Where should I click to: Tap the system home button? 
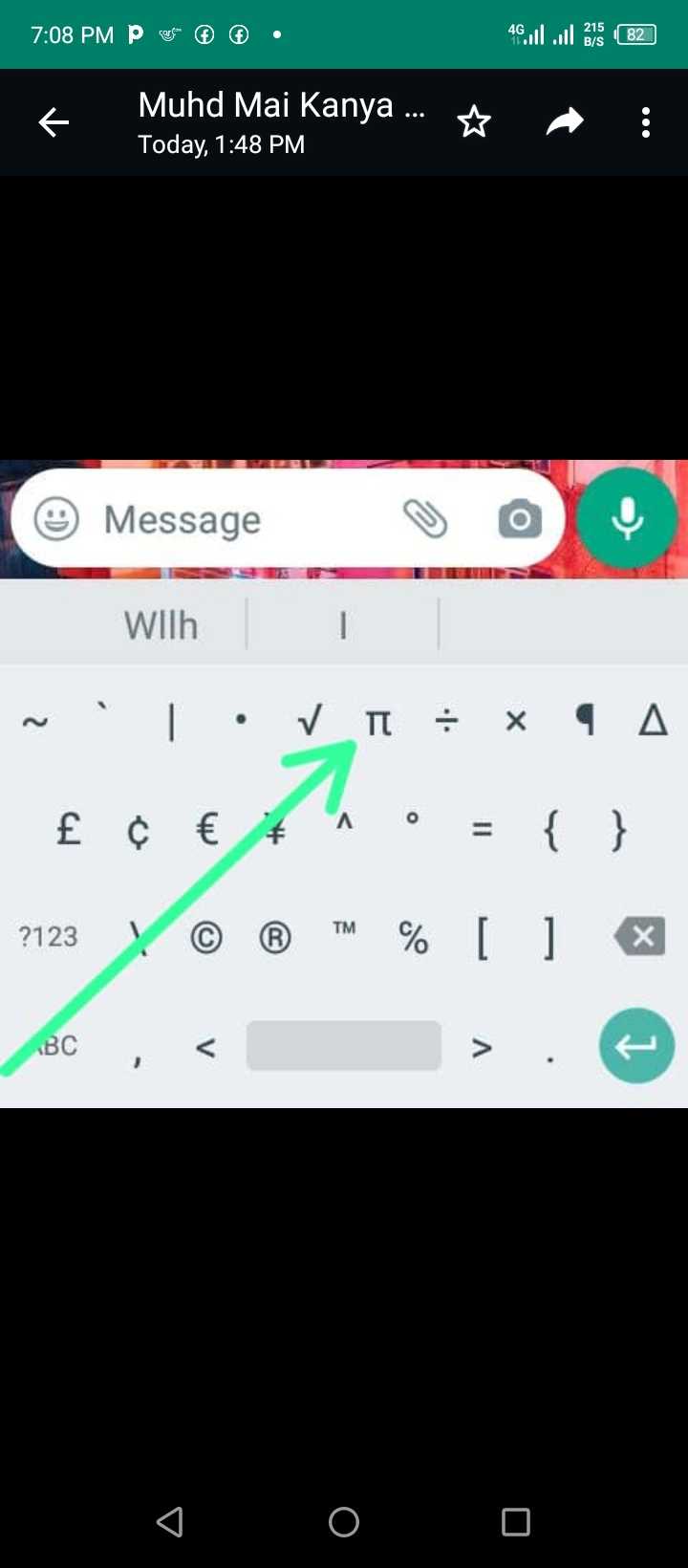344,1521
